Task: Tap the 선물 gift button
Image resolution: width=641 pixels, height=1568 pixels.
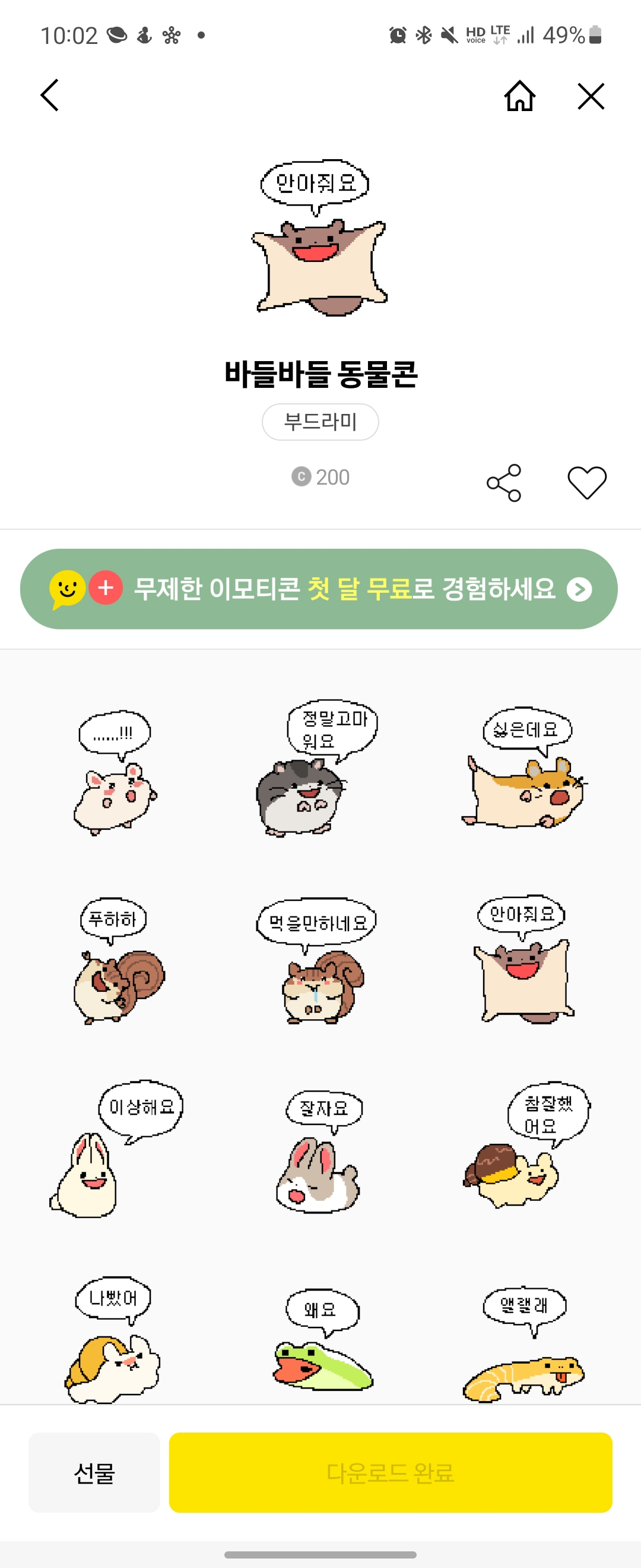Action: [x=94, y=1472]
